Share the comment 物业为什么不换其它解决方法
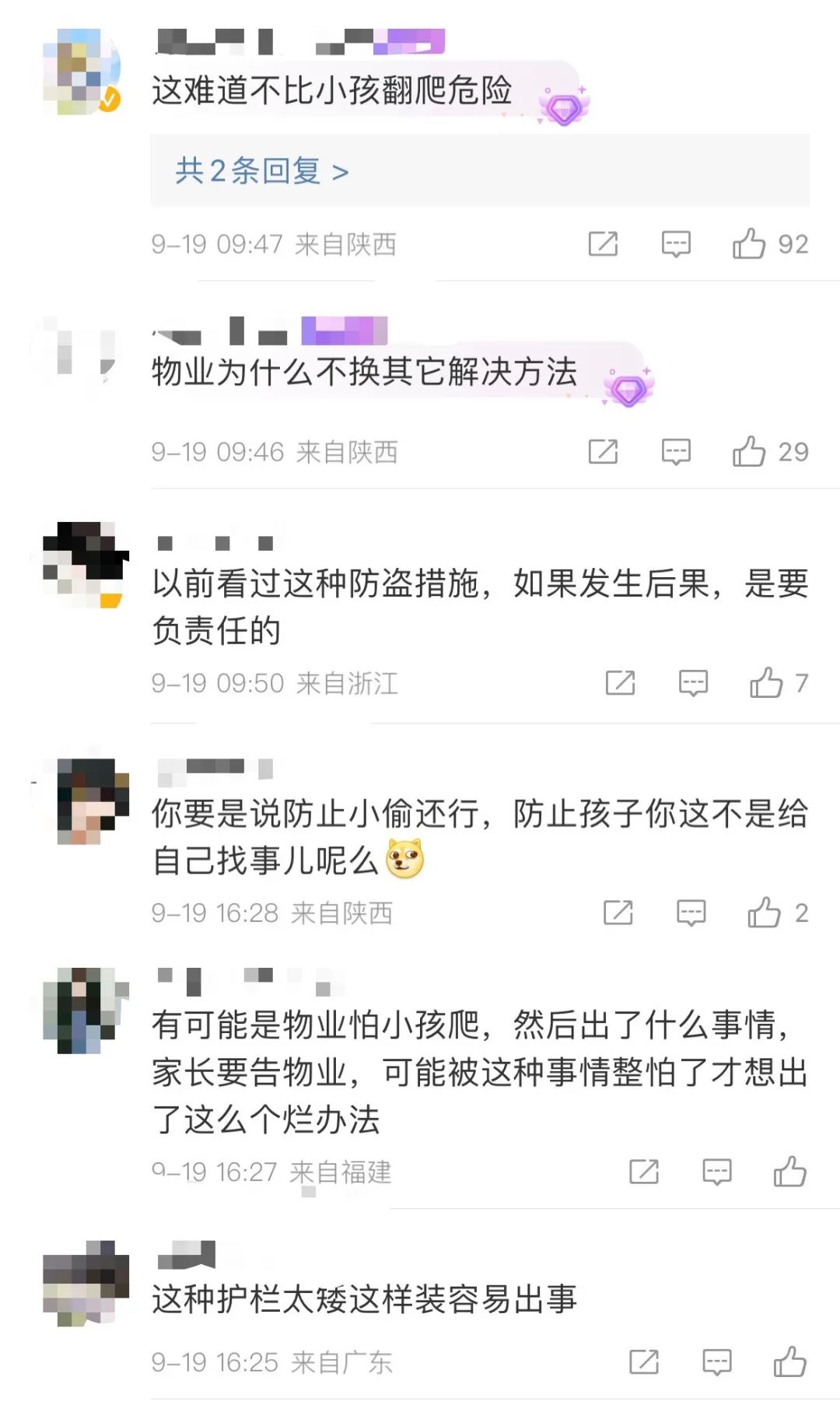 point(603,451)
